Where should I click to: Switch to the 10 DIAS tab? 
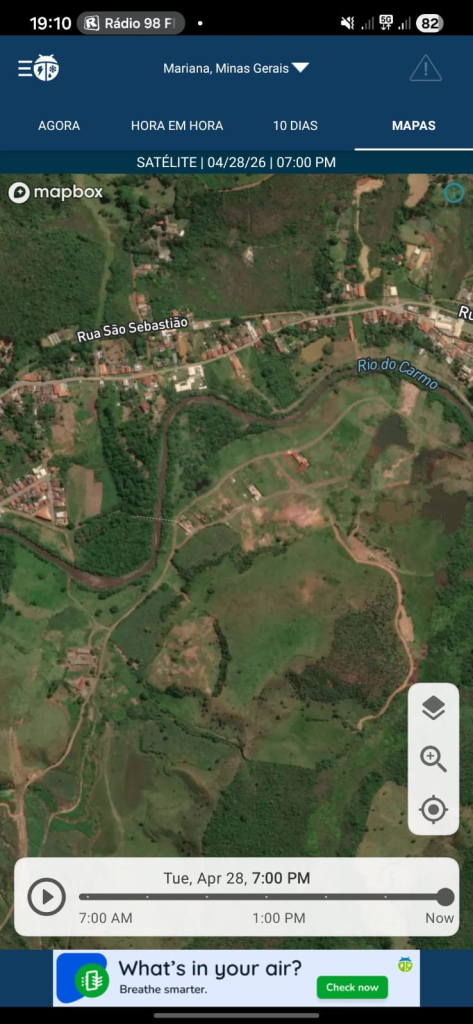pos(295,126)
